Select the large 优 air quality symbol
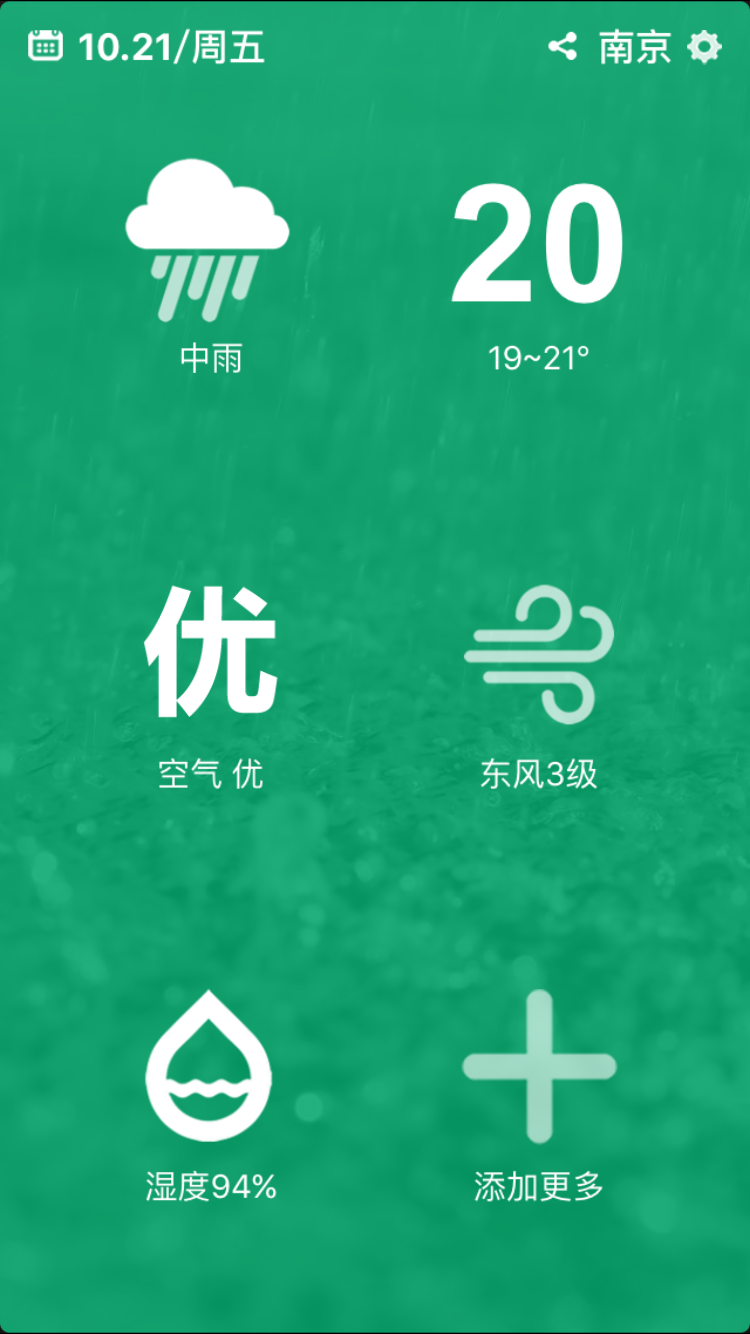750x1334 pixels. tap(210, 650)
